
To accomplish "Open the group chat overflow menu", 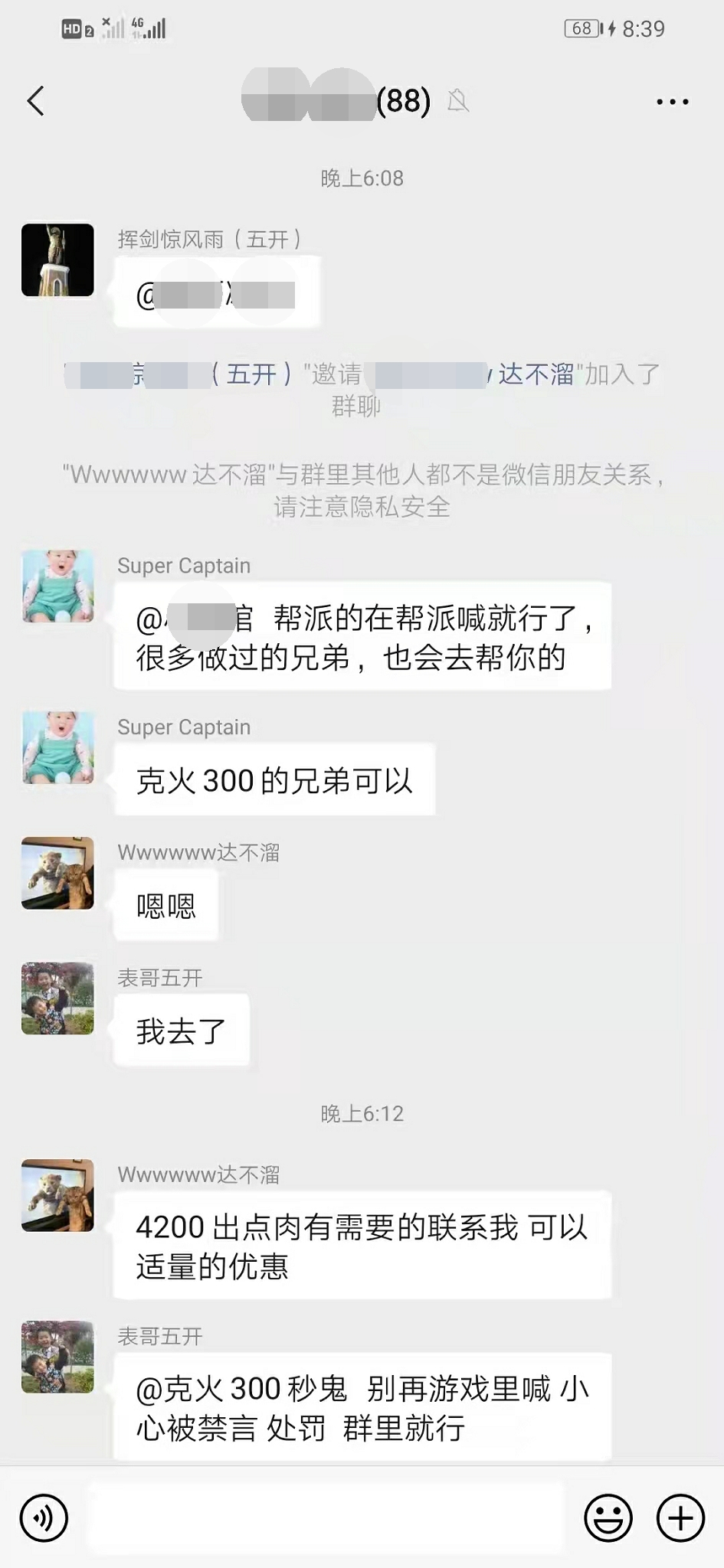I will pos(672,101).
